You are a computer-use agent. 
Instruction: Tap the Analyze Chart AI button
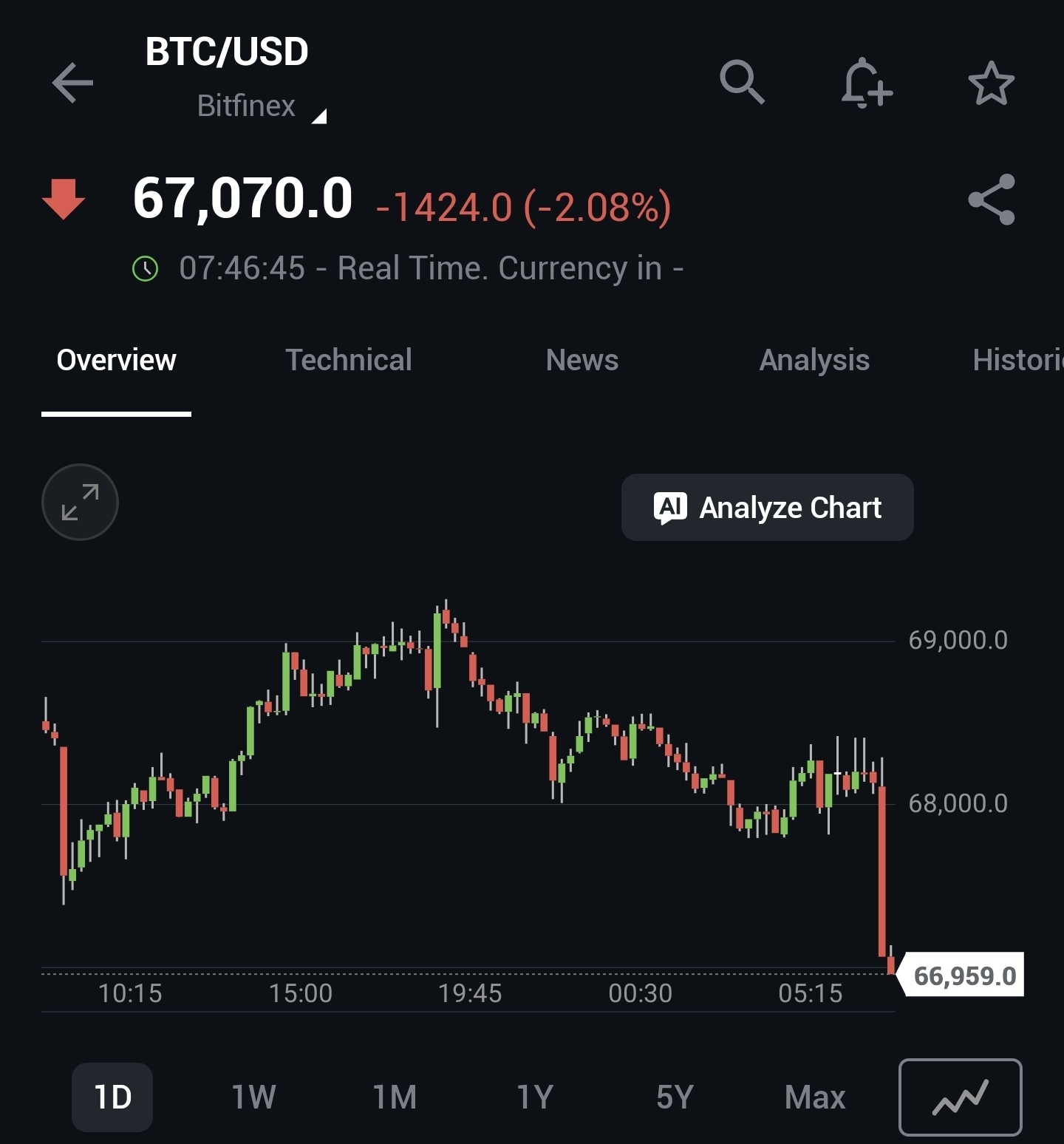(x=767, y=508)
